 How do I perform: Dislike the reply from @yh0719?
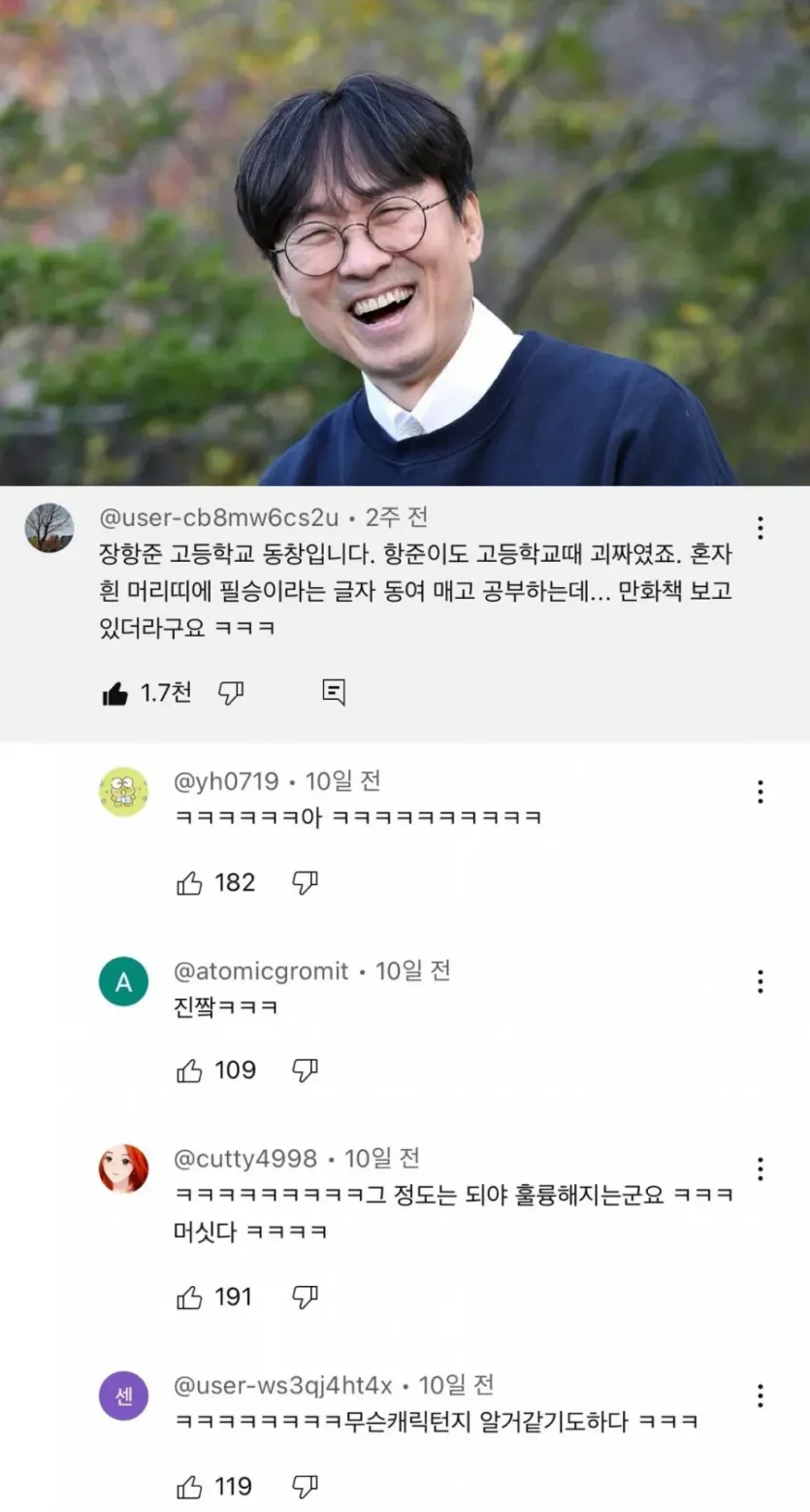(305, 883)
